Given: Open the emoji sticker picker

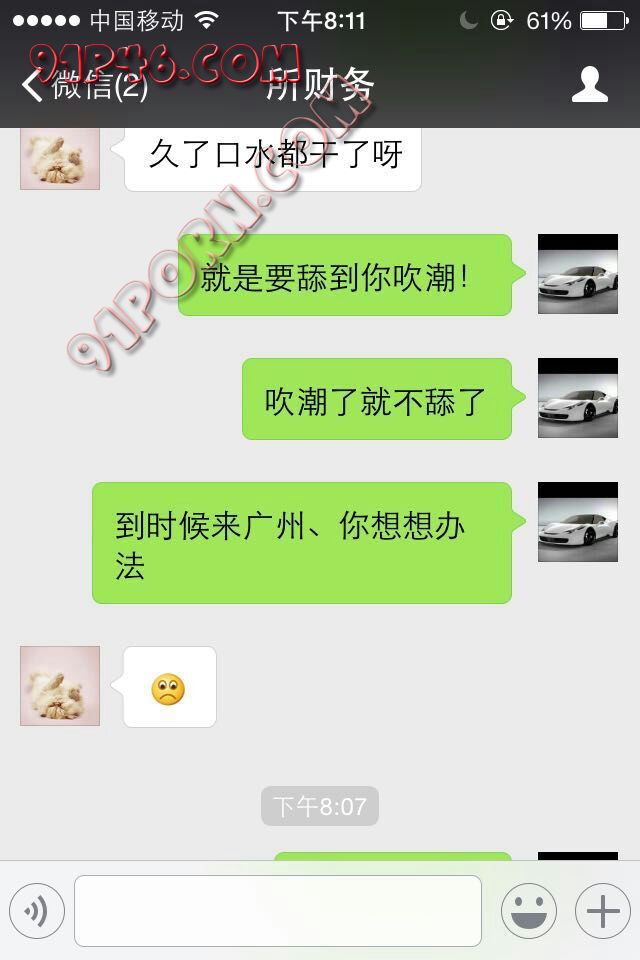Looking at the screenshot, I should [x=528, y=911].
